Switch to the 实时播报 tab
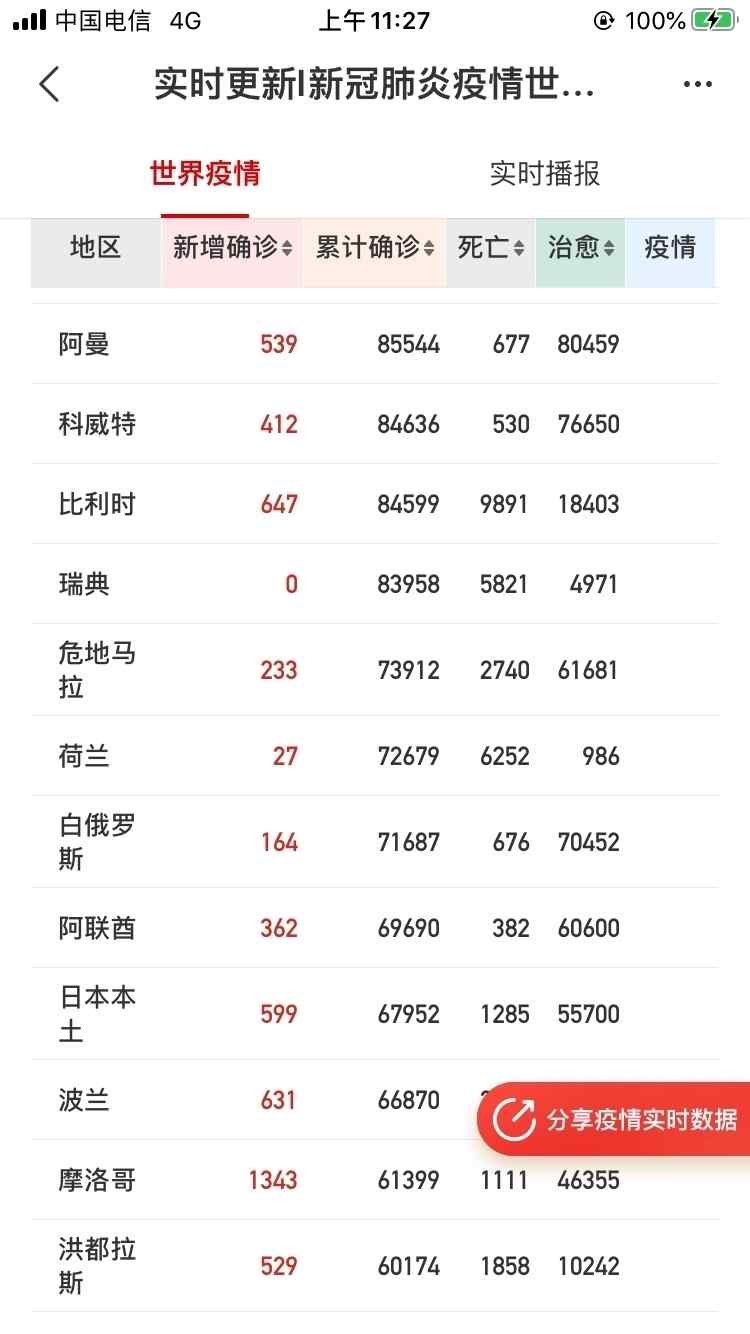This screenshot has width=750, height=1334. tap(545, 173)
